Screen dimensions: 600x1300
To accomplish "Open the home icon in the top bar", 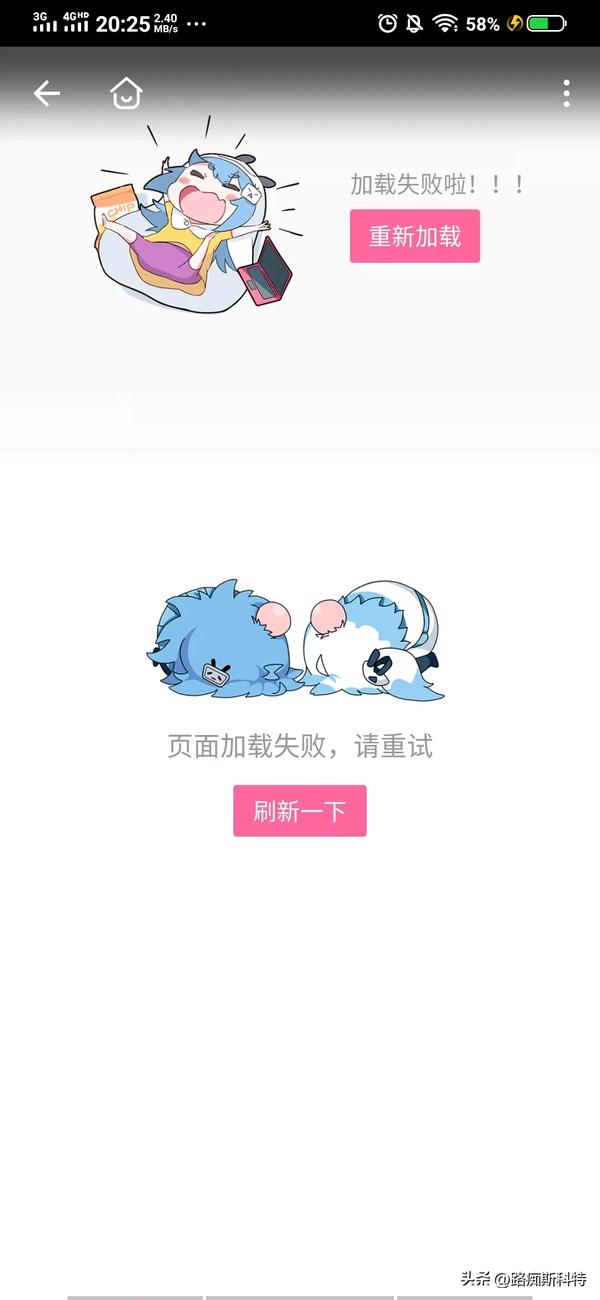I will tap(126, 94).
